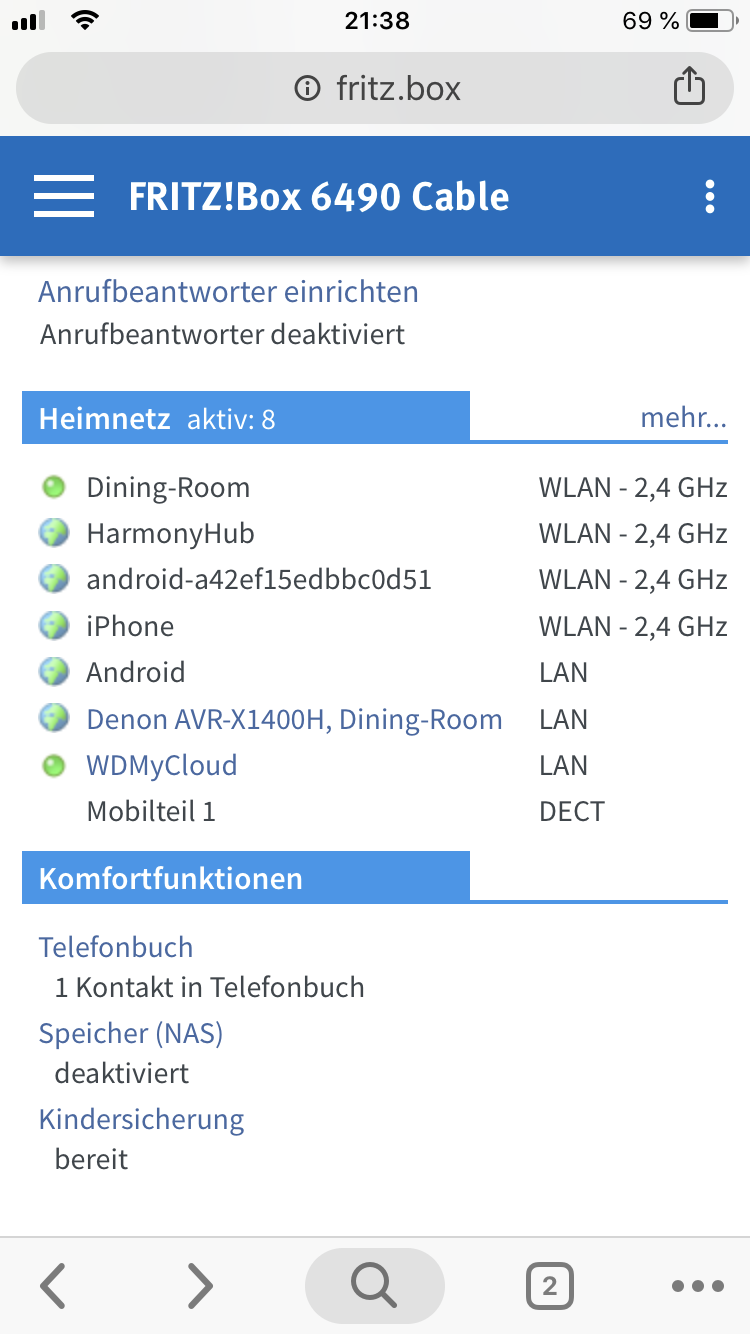Open the hamburger navigation menu

pyautogui.click(x=64, y=196)
